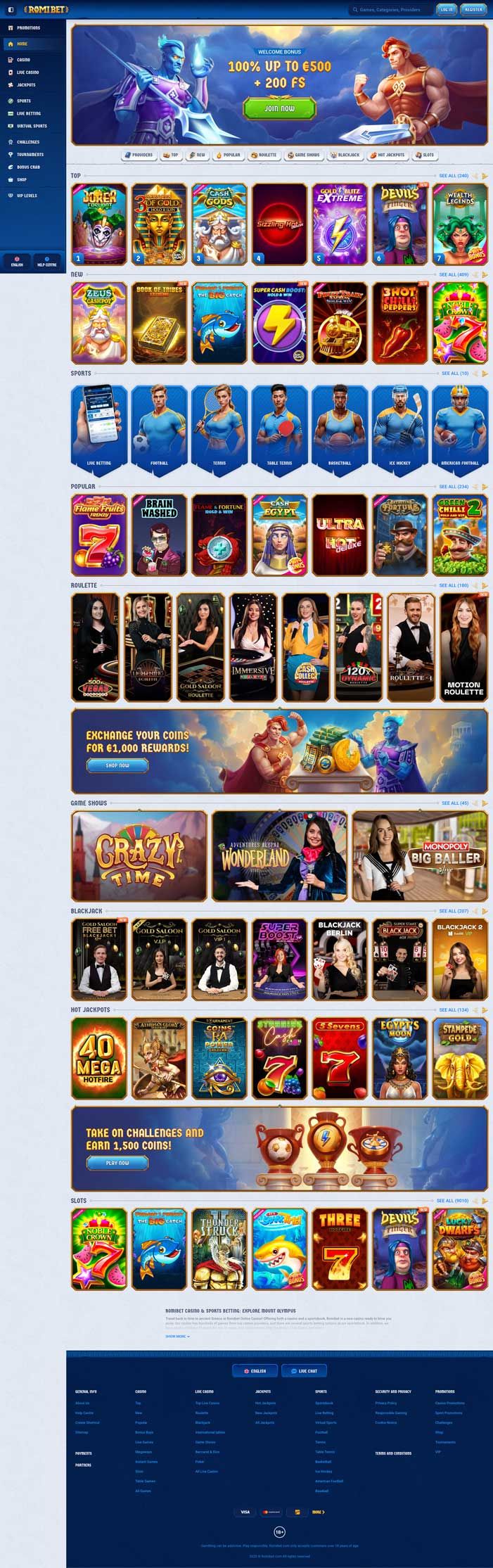Viewport: 493px width, 1568px height.
Task: Collapse the sidebar menu icon
Action: (11, 9)
